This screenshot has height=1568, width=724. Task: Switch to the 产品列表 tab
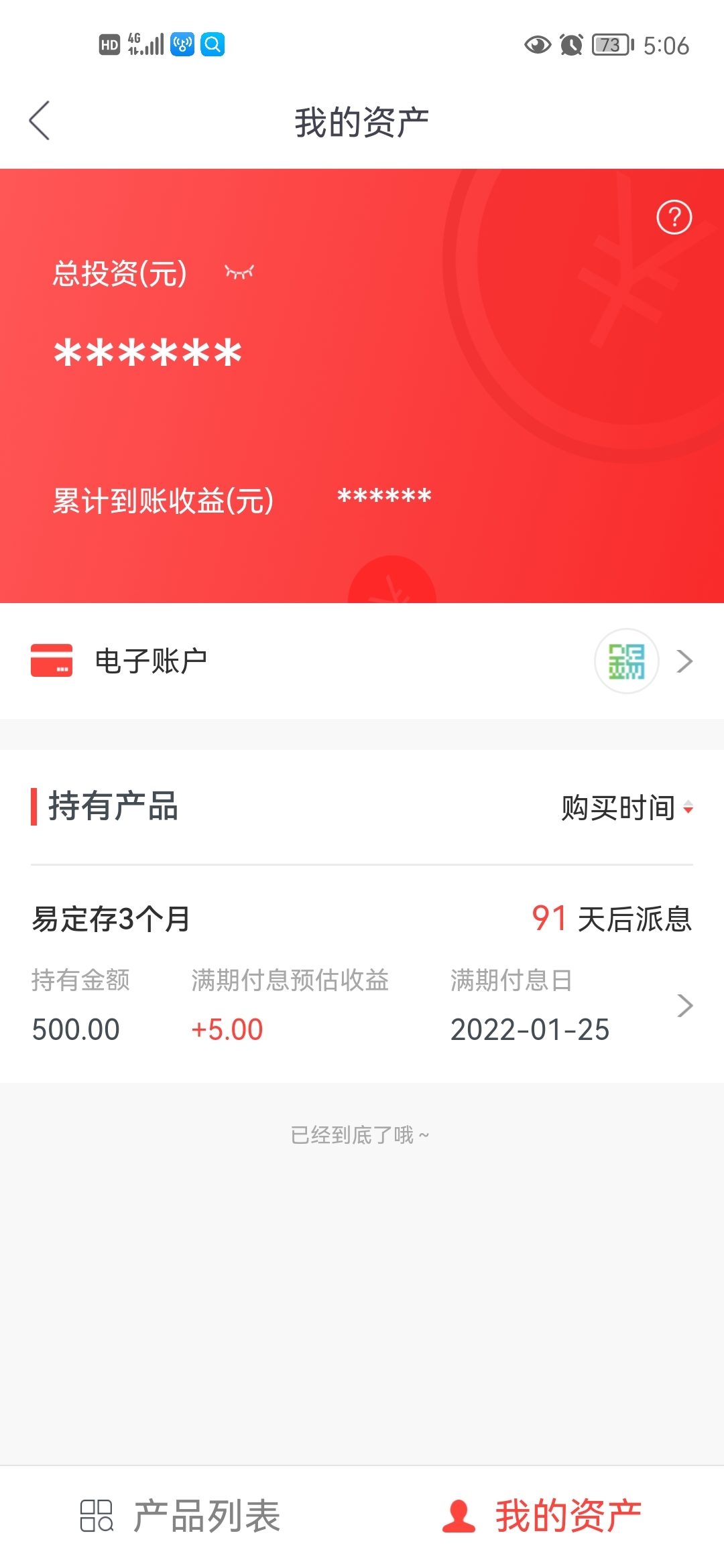[180, 1516]
